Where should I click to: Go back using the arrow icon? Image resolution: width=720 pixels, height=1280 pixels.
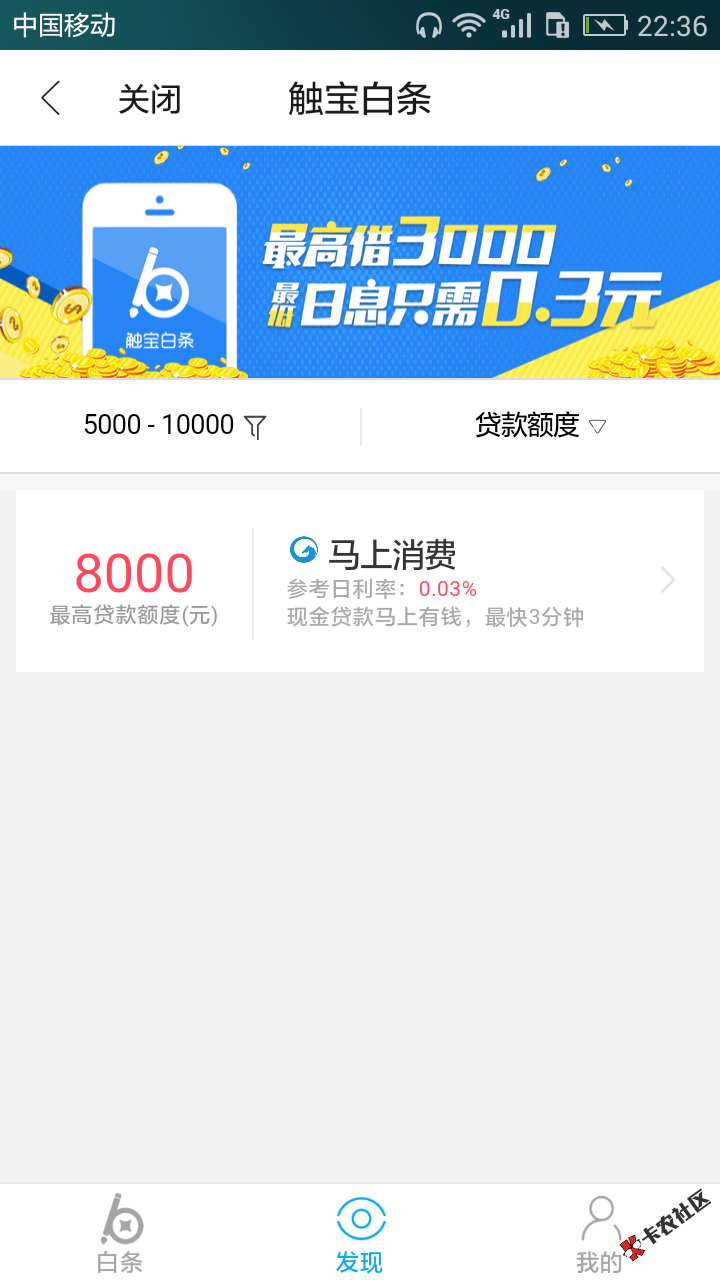[51, 99]
